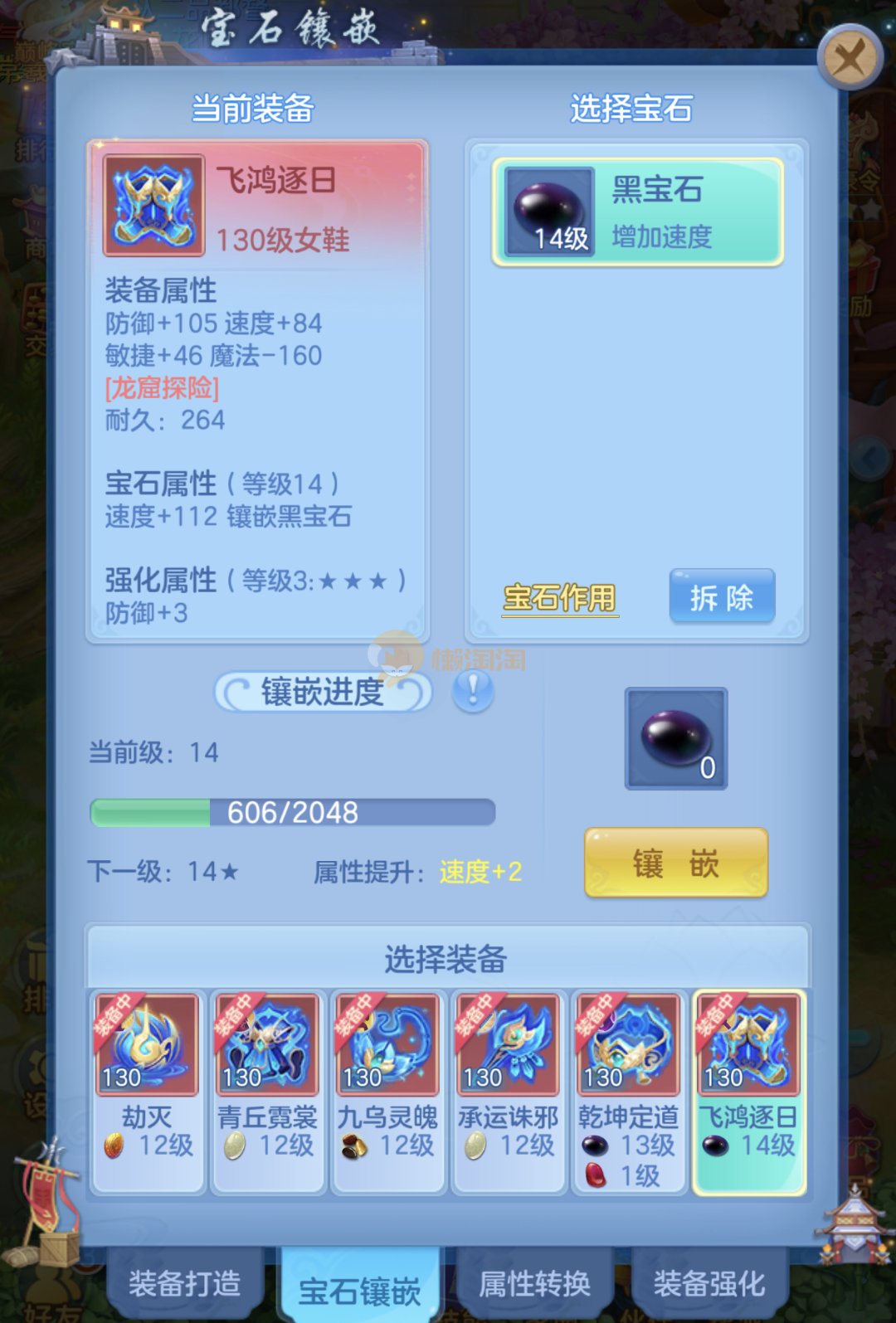This screenshot has height=1323, width=896.
Task: Pick the 承运诛邪 equipment
Action: (508, 1091)
